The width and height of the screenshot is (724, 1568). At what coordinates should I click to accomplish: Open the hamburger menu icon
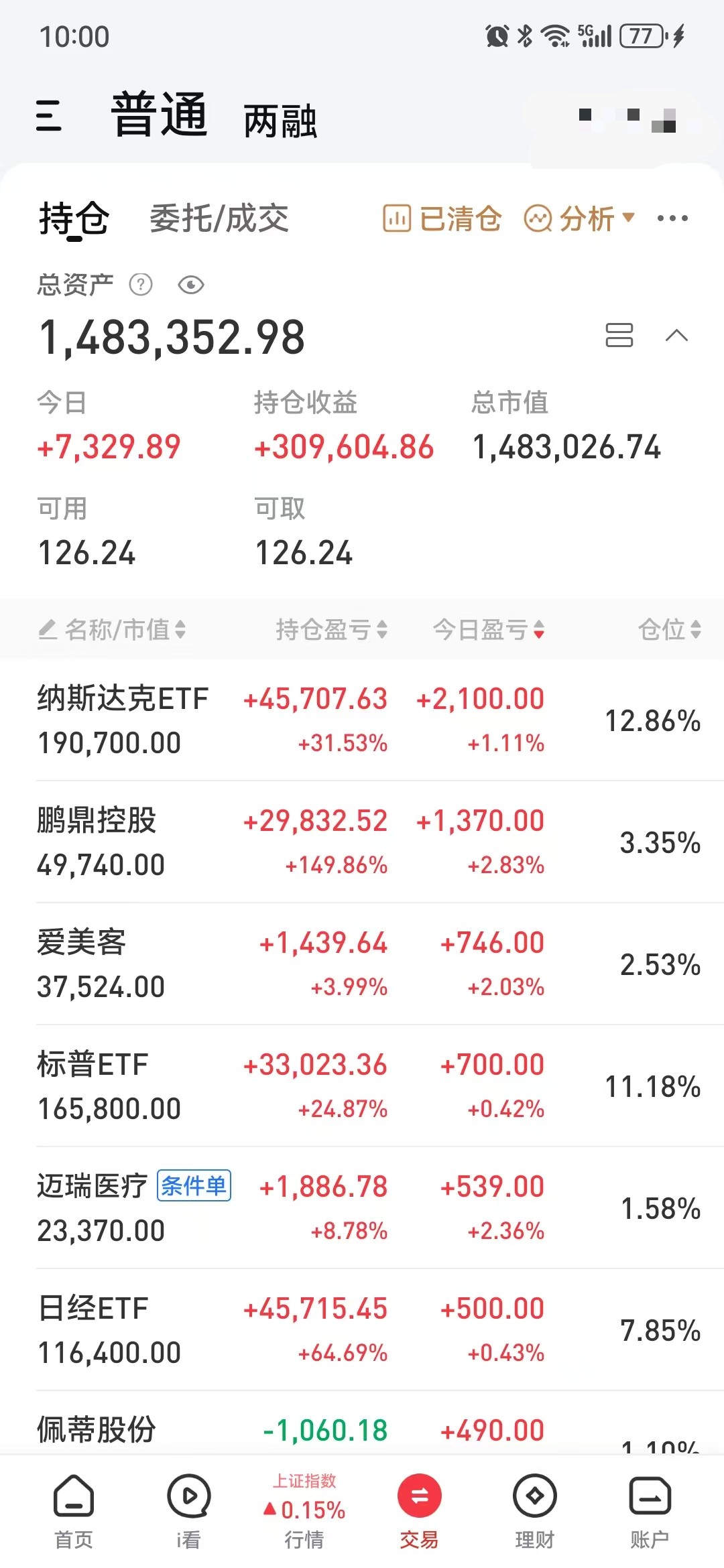(48, 115)
